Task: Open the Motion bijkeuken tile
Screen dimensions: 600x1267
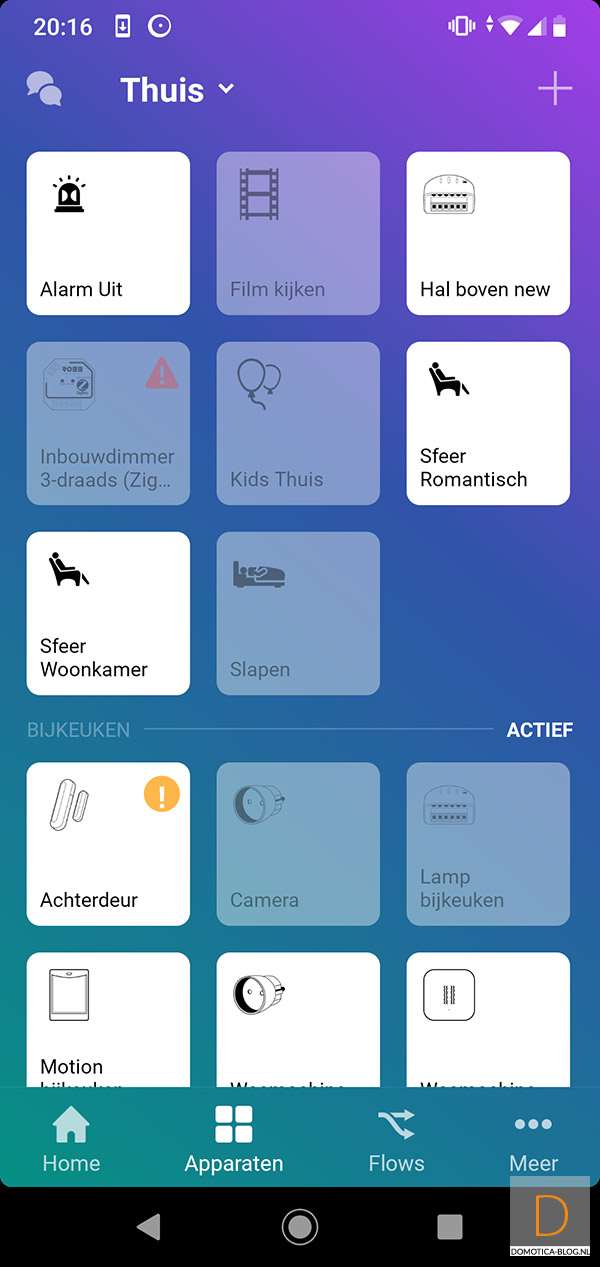Action: (x=108, y=1020)
